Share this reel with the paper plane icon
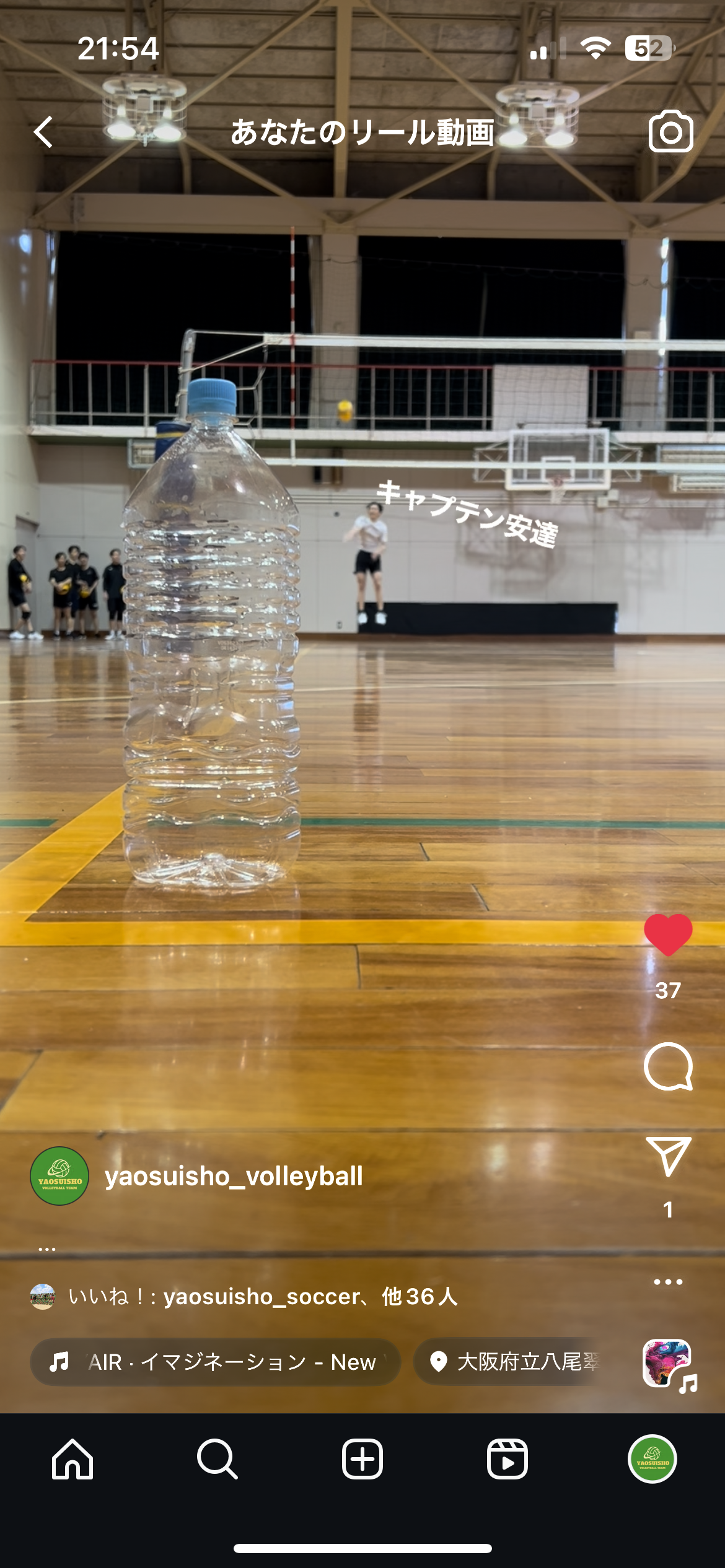The image size is (725, 1568). [668, 1156]
